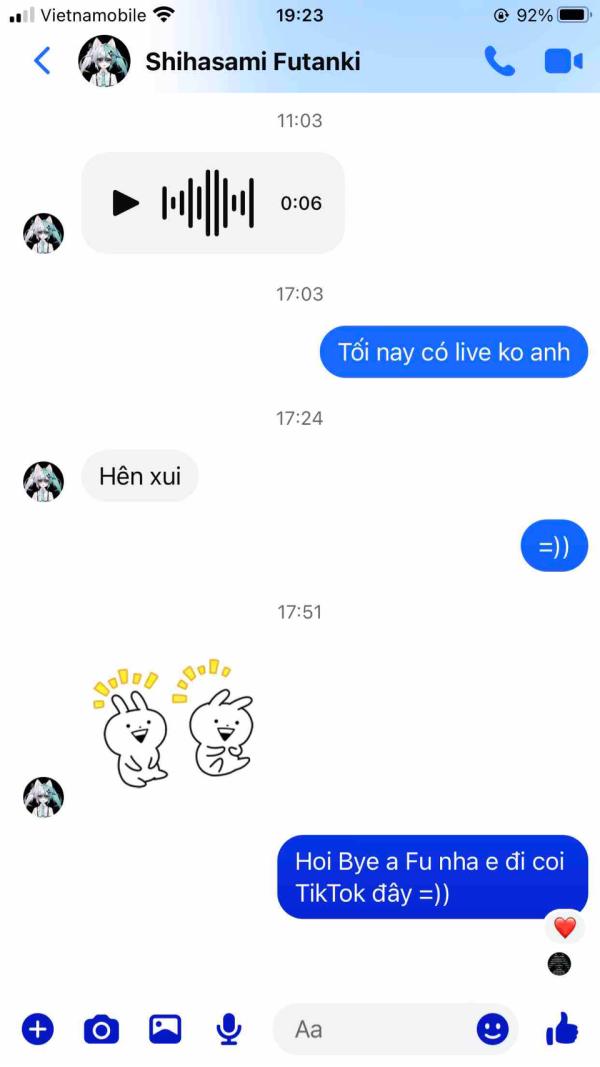The image size is (600, 1067).
Task: View the heart reaction on the last message
Action: pos(565,927)
